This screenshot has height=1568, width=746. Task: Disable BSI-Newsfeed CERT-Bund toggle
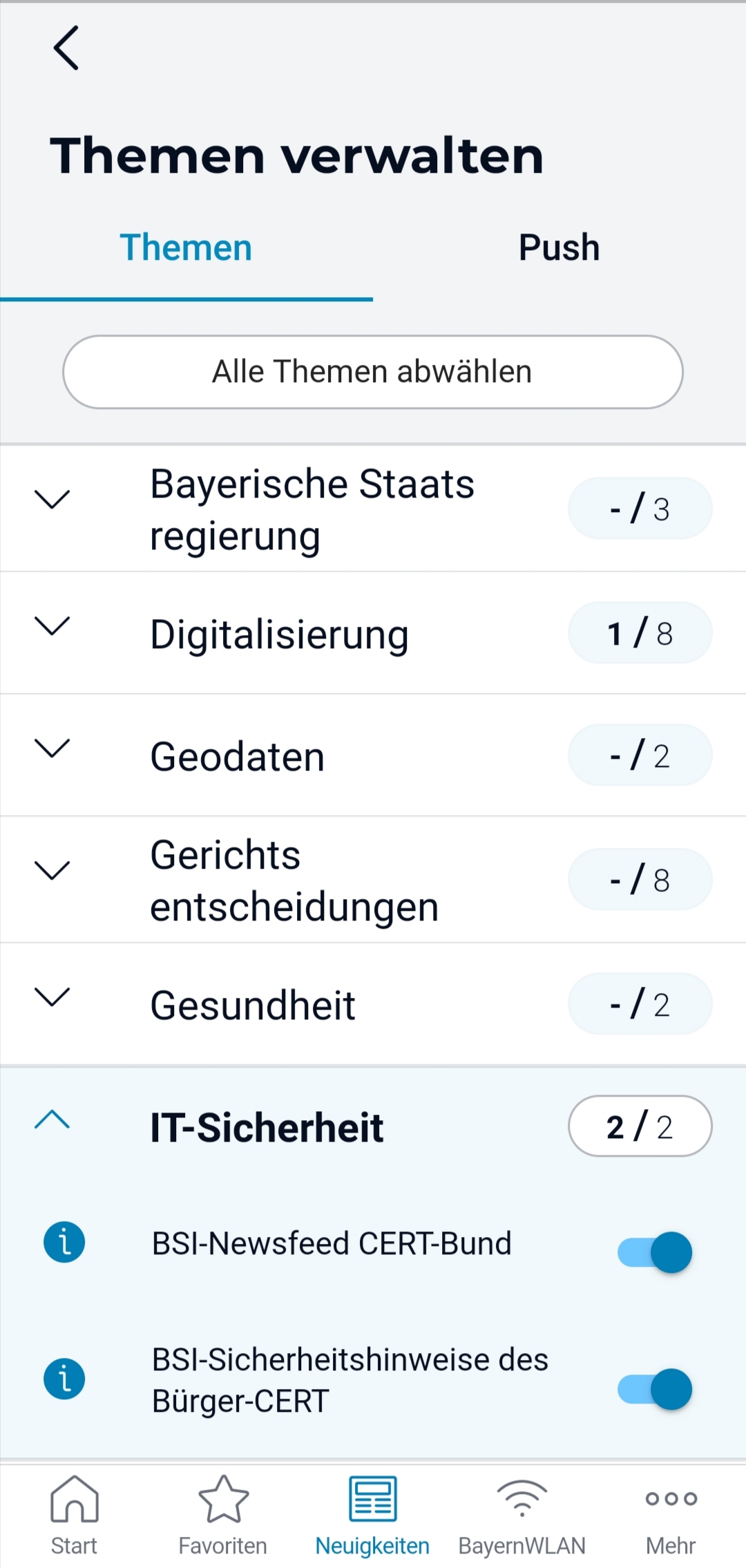click(655, 1252)
